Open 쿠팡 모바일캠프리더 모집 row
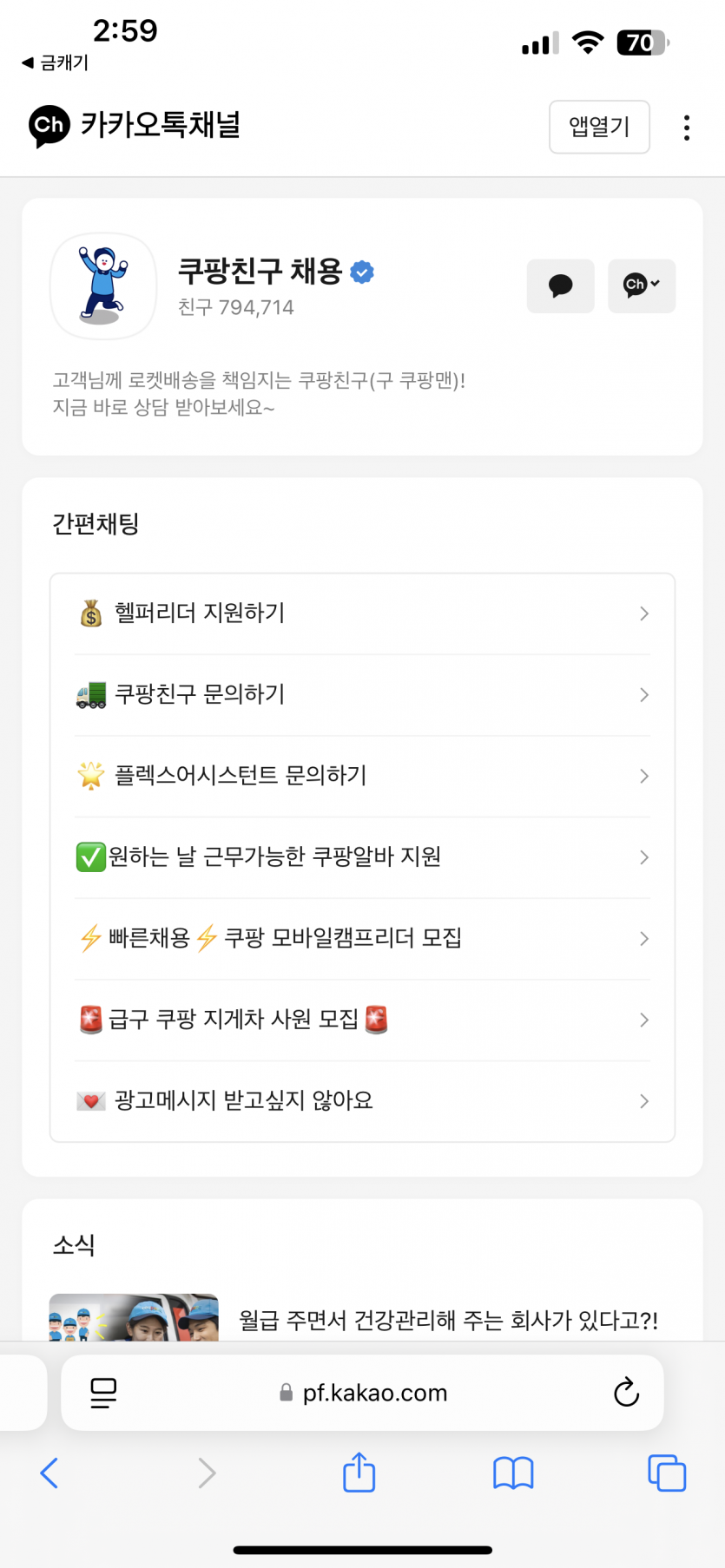The width and height of the screenshot is (725, 1568). click(x=362, y=939)
